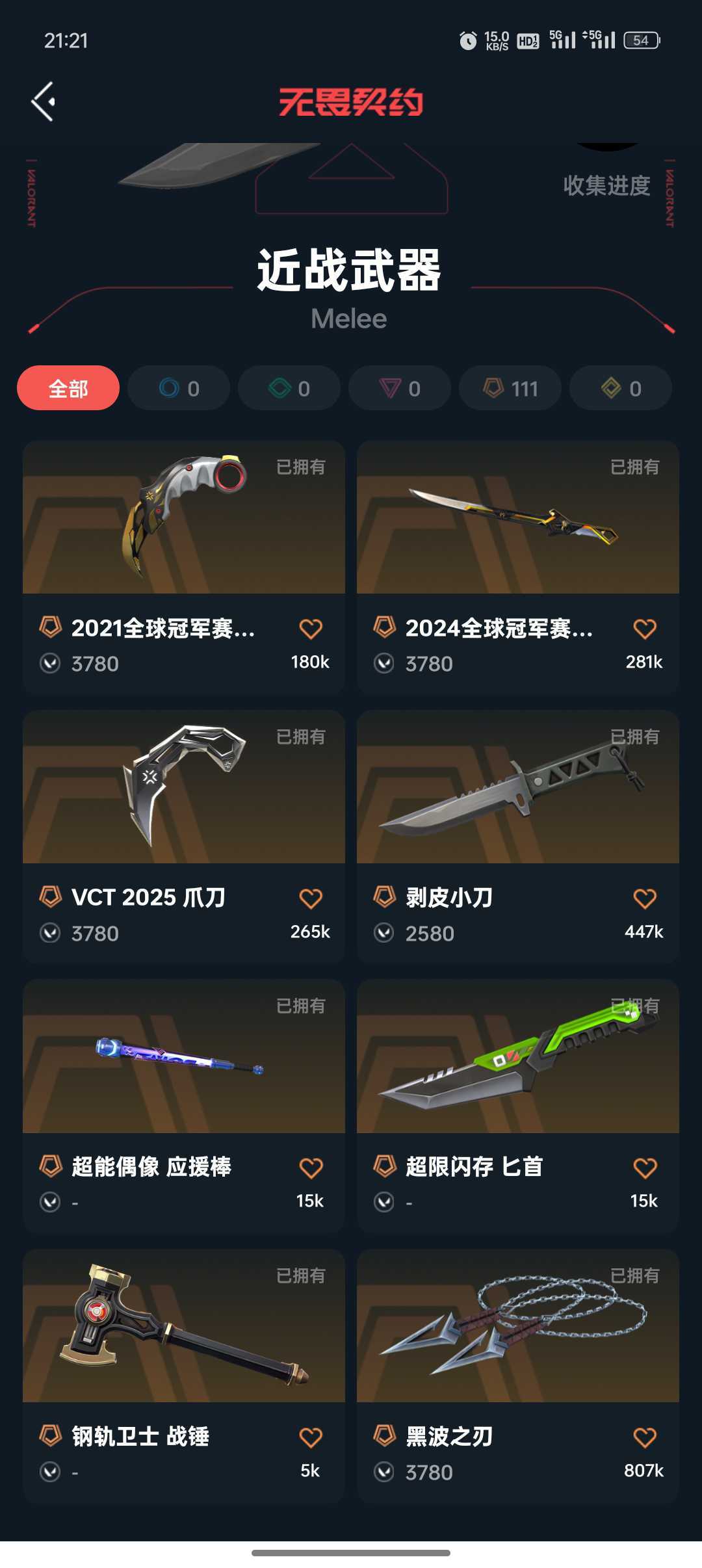
Task: Open the VCT 2025 爪刀 card
Action: click(184, 837)
